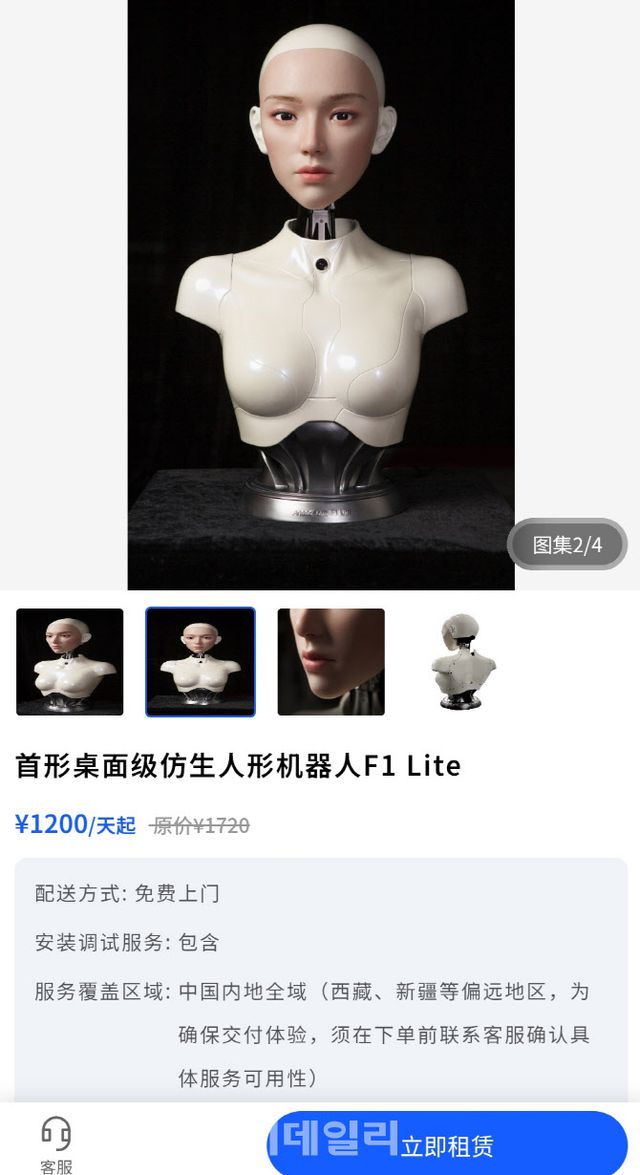
Task: Tap the 立即租赁 rent now button
Action: click(447, 1145)
